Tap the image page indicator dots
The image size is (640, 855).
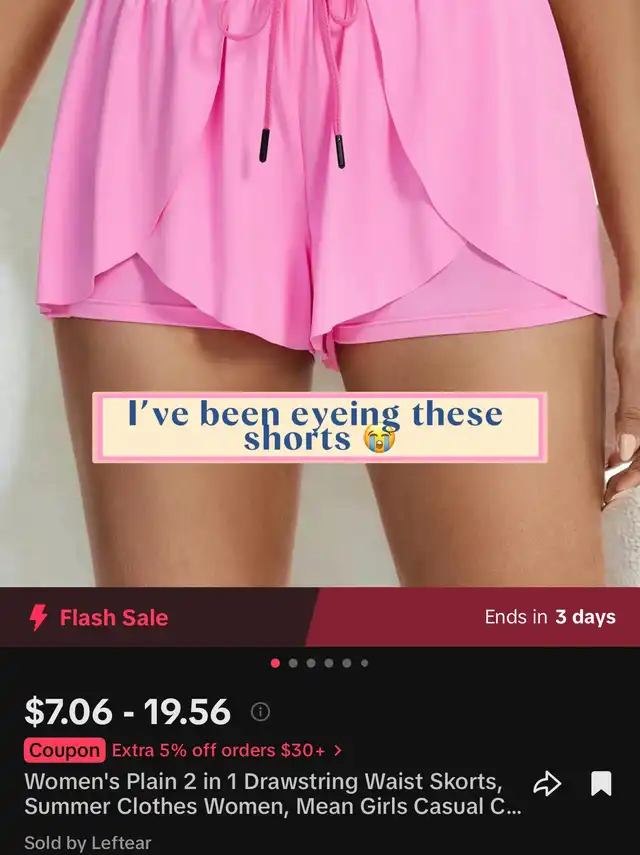click(x=320, y=662)
